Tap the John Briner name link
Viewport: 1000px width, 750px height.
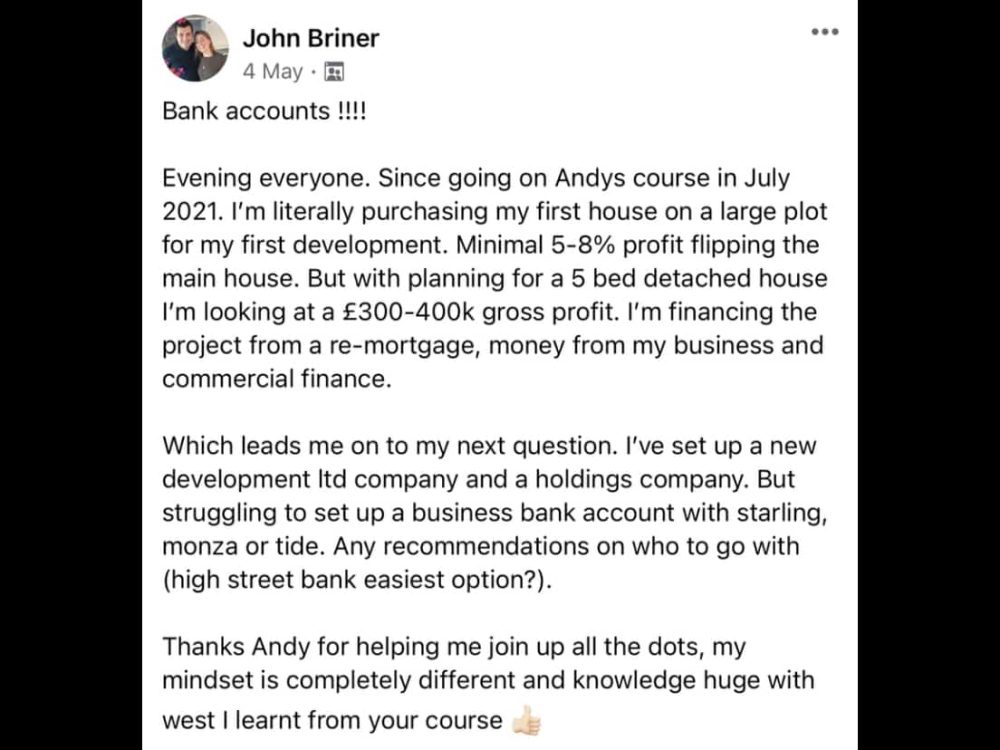pos(311,39)
